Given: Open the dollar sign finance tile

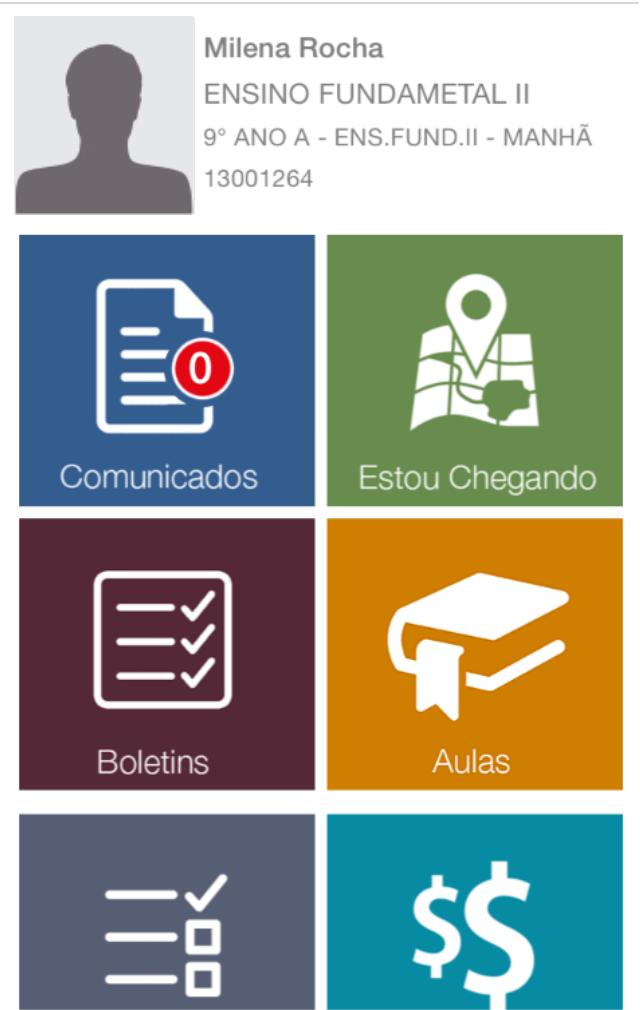Looking at the screenshot, I should tap(475, 912).
